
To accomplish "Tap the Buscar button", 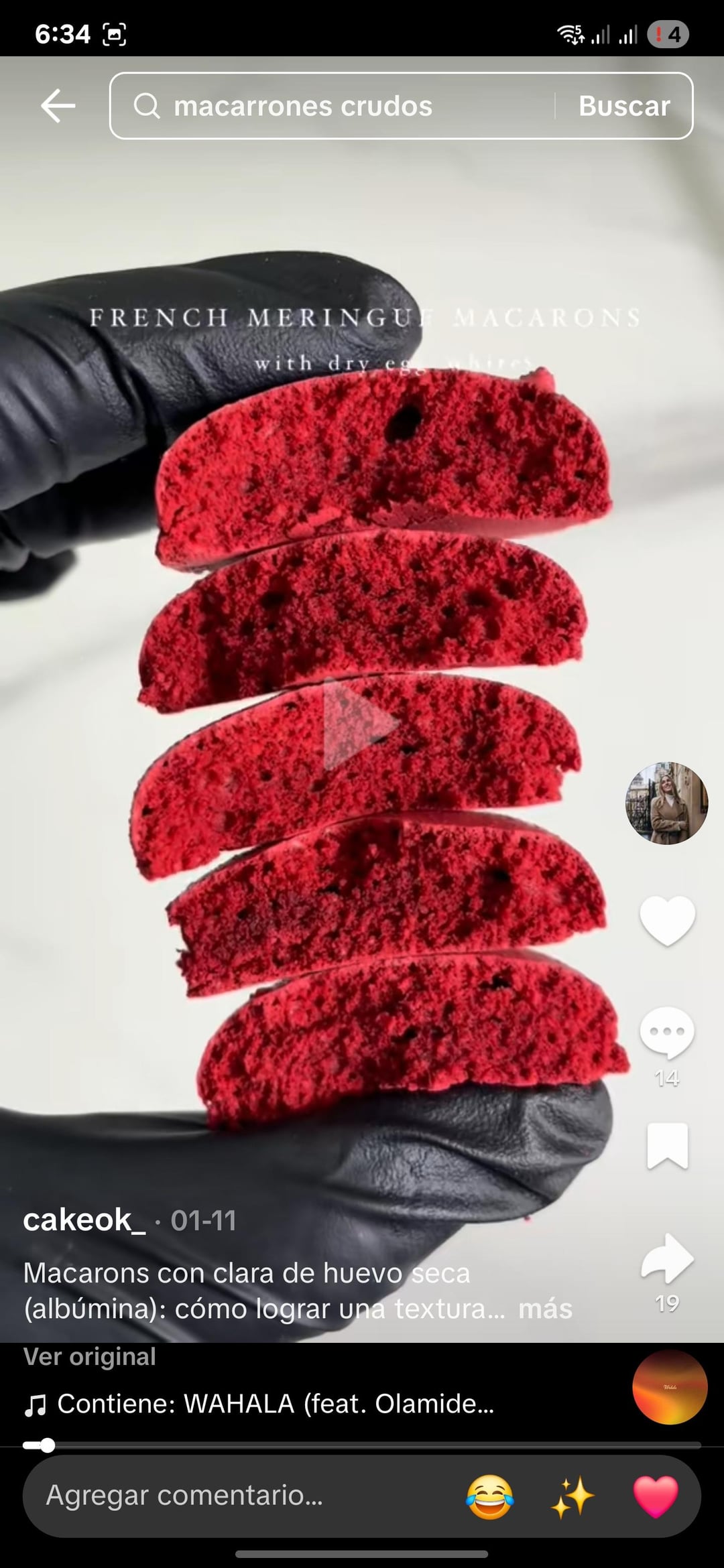I will (624, 106).
